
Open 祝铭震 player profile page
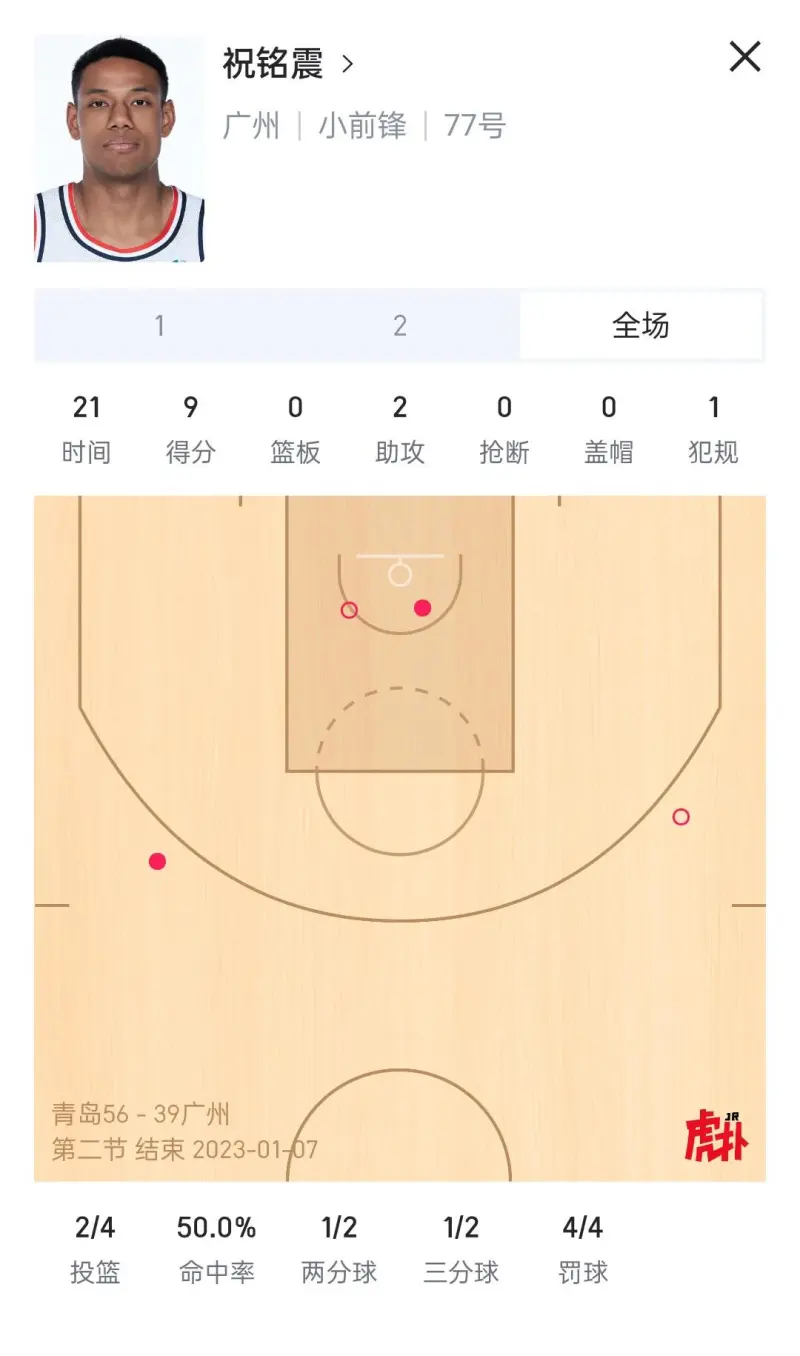click(x=288, y=65)
